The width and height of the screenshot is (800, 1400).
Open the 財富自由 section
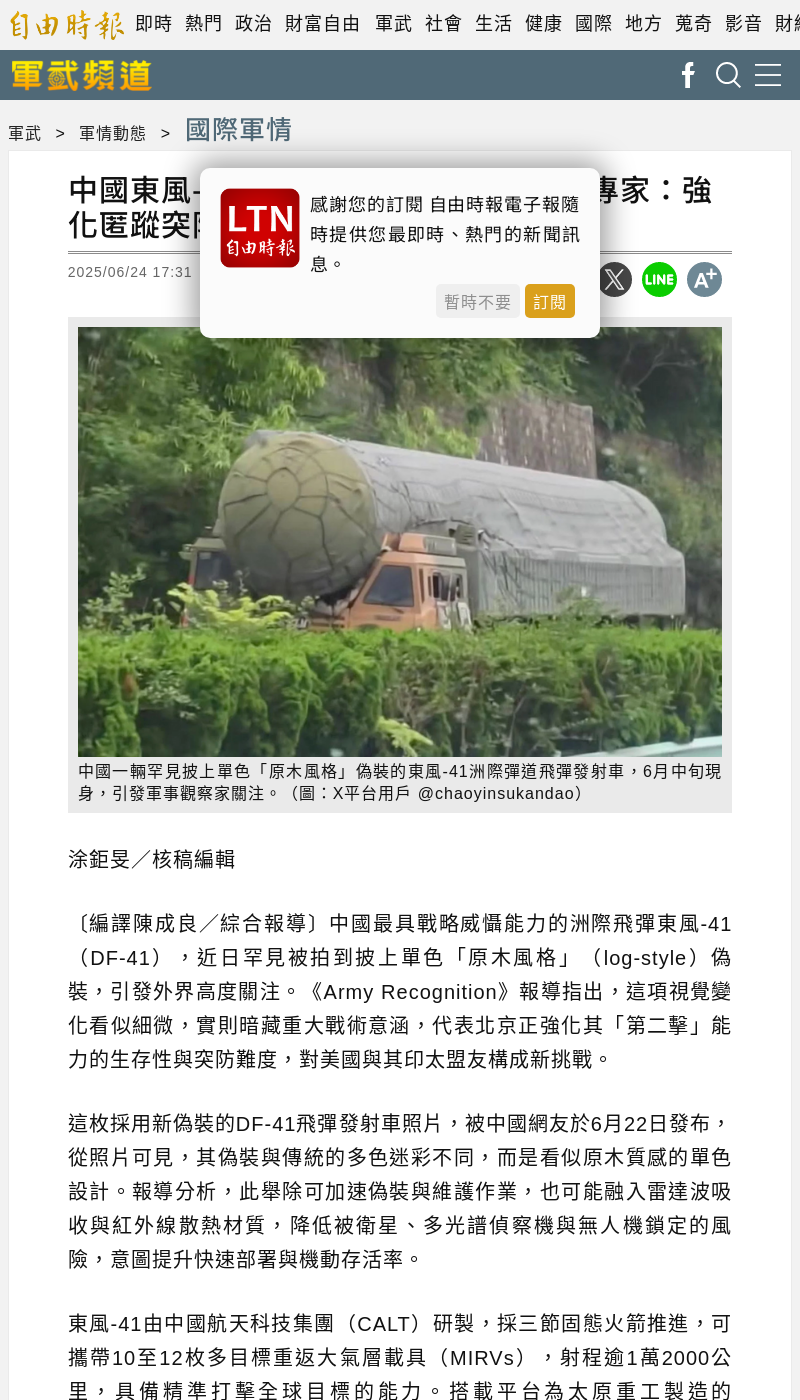click(x=322, y=23)
